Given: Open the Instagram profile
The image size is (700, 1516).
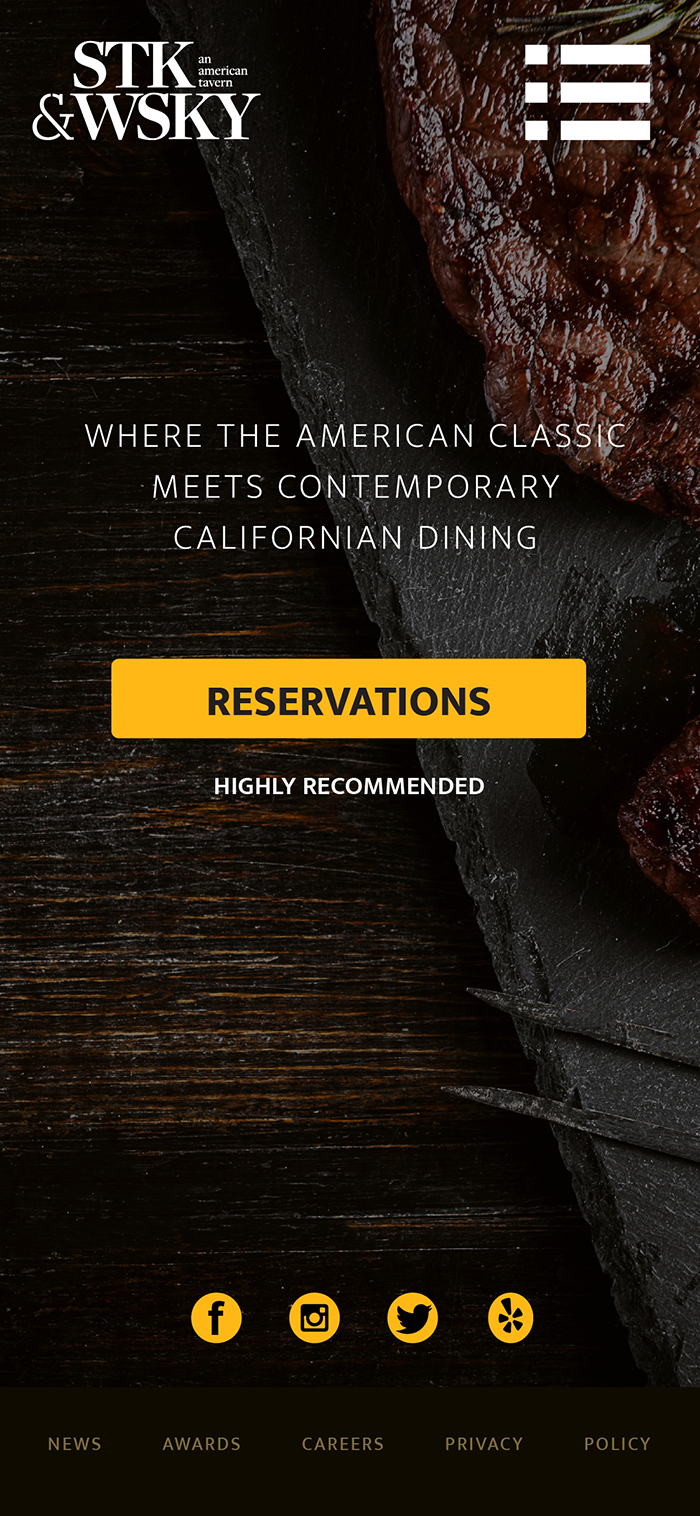Looking at the screenshot, I should pyautogui.click(x=314, y=1318).
